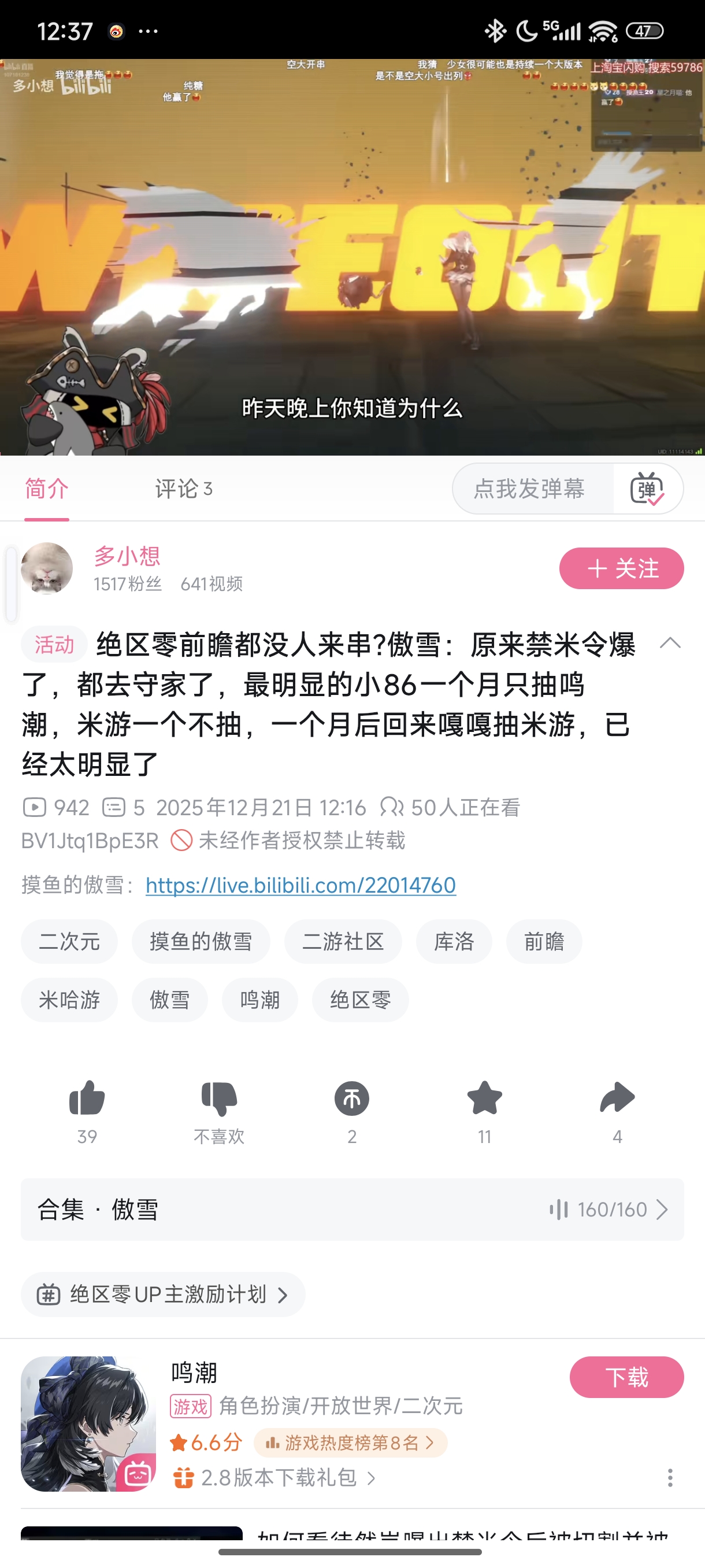The image size is (705, 1568).
Task: Share this video
Action: 617,1099
